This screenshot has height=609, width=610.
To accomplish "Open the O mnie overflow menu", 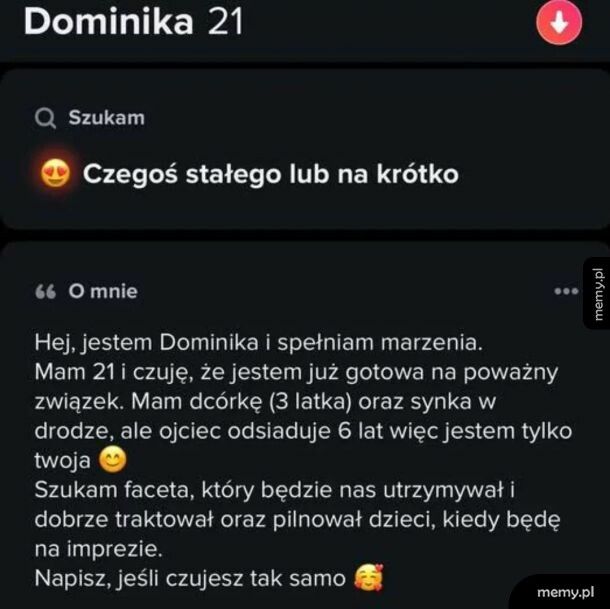I will [x=566, y=292].
